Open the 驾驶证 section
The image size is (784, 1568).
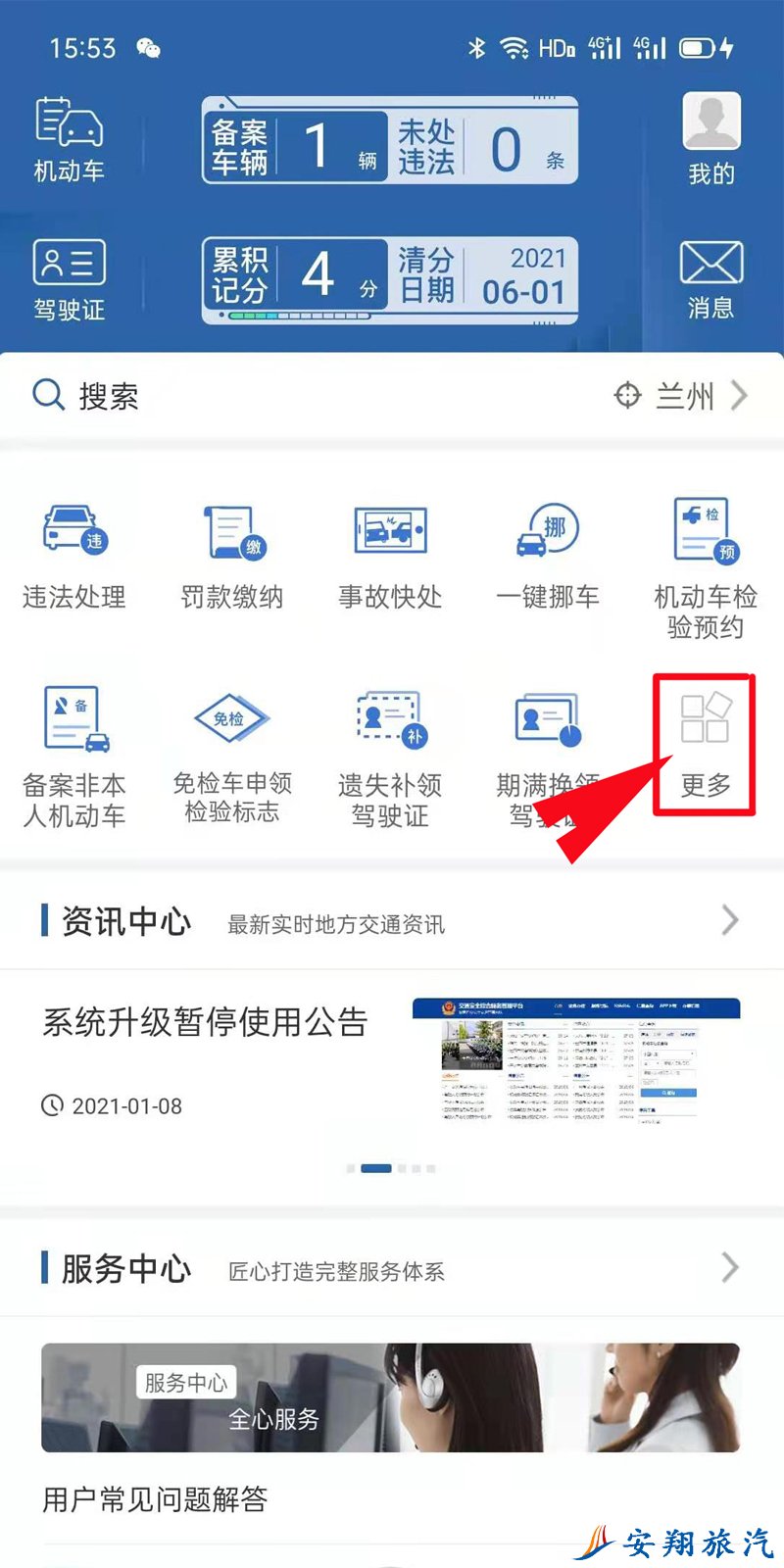69,280
